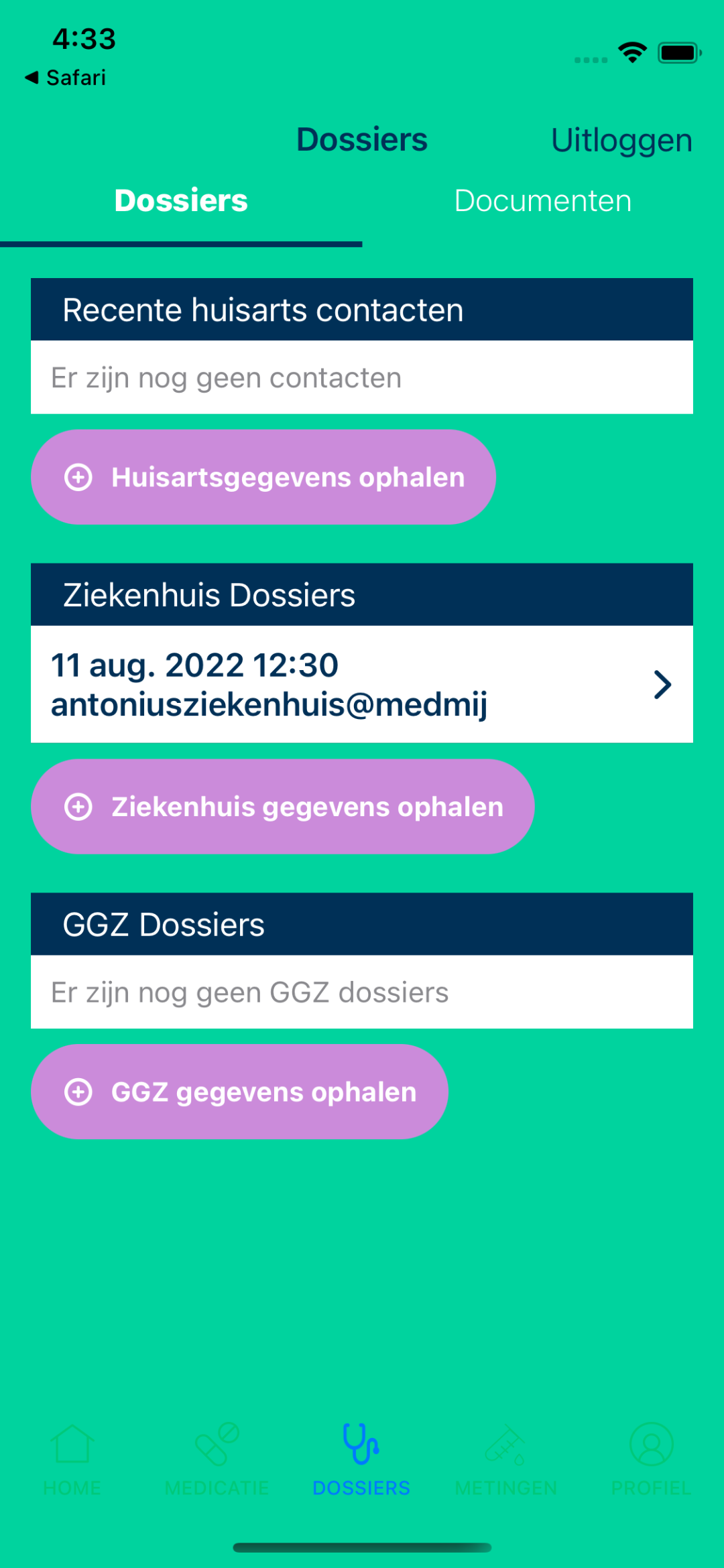Open the antoniusziekenhuis@medmij dossier

(x=362, y=684)
